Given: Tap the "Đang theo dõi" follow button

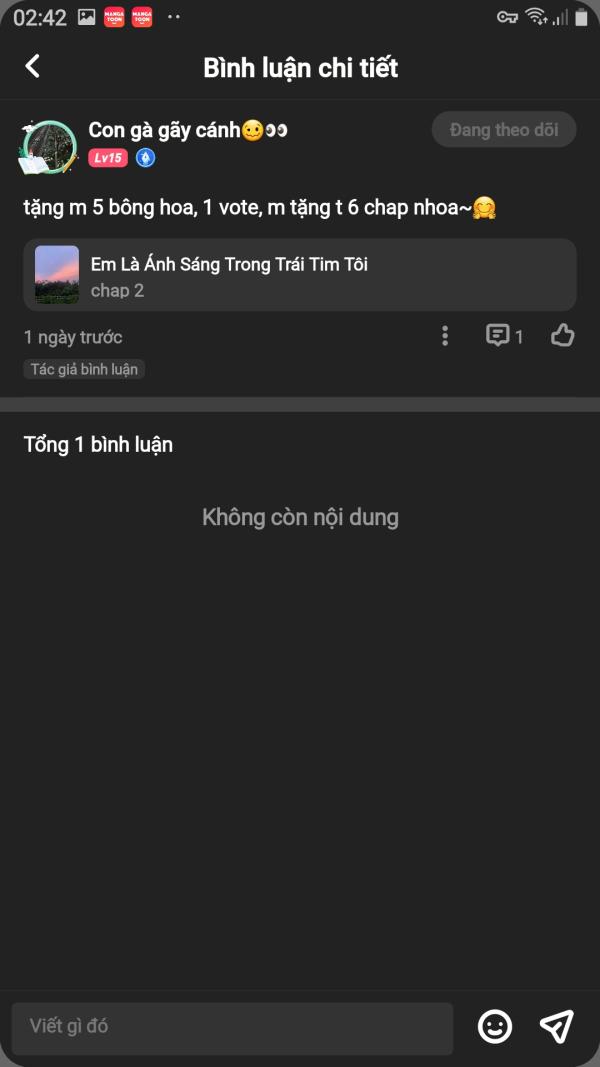Looking at the screenshot, I should coord(504,129).
